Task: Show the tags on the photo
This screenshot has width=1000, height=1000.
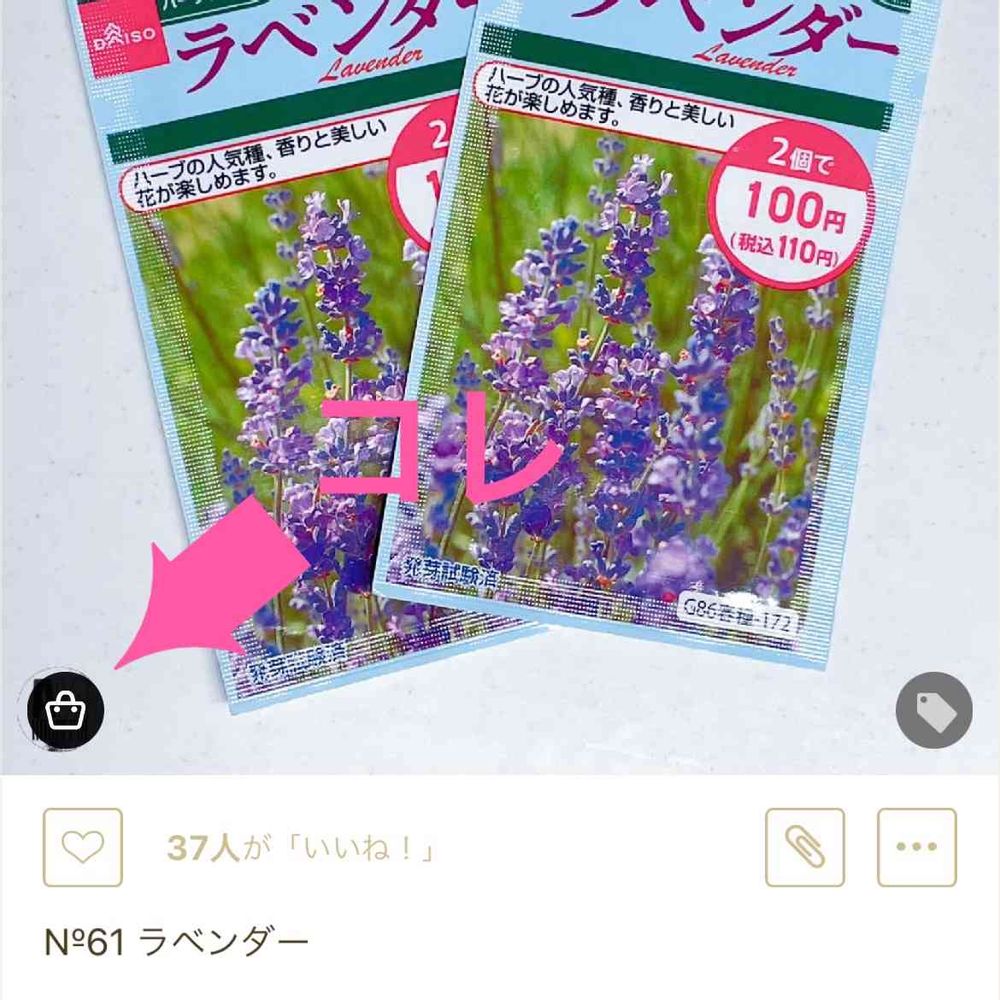Action: click(x=934, y=710)
